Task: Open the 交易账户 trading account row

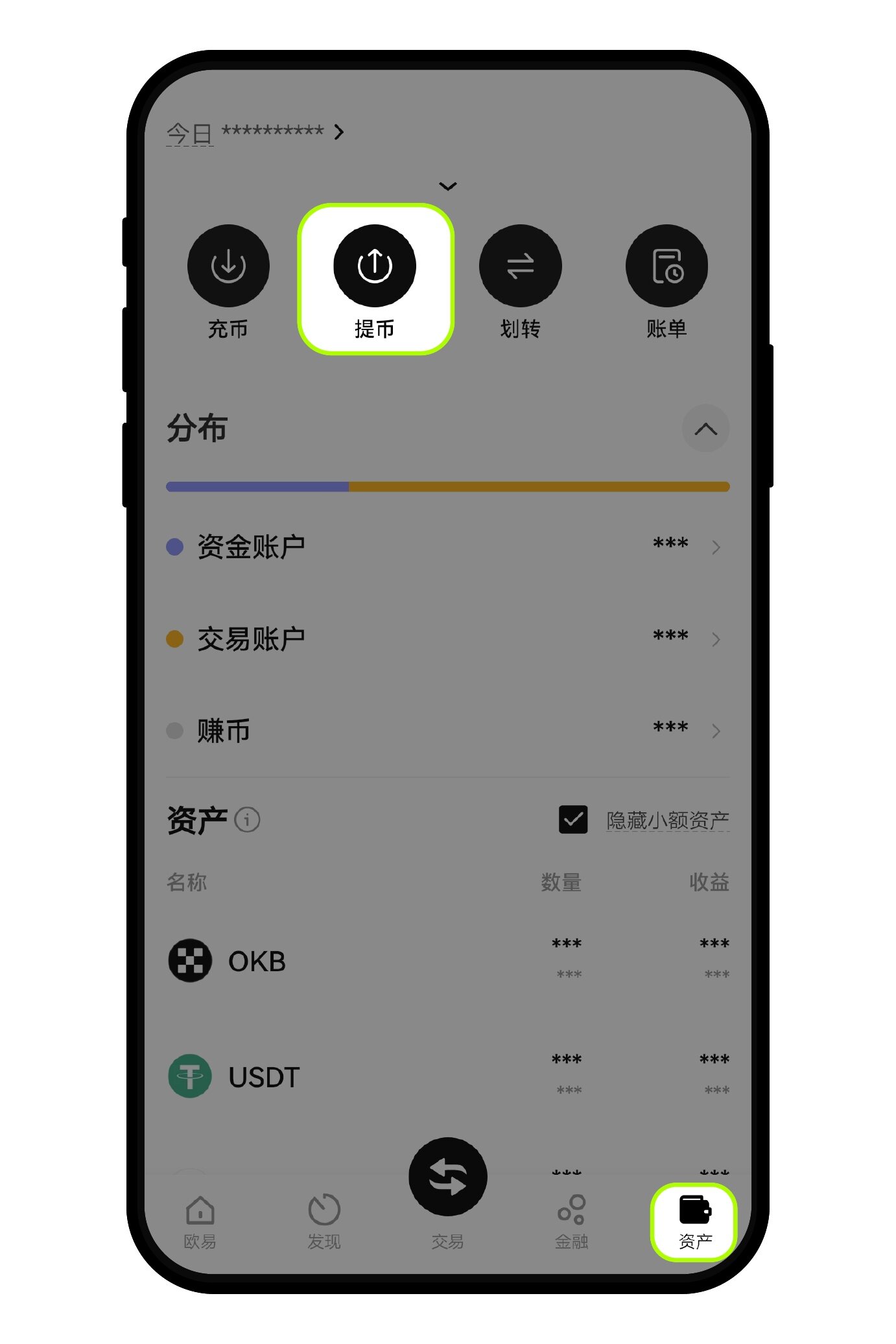Action: click(x=447, y=639)
